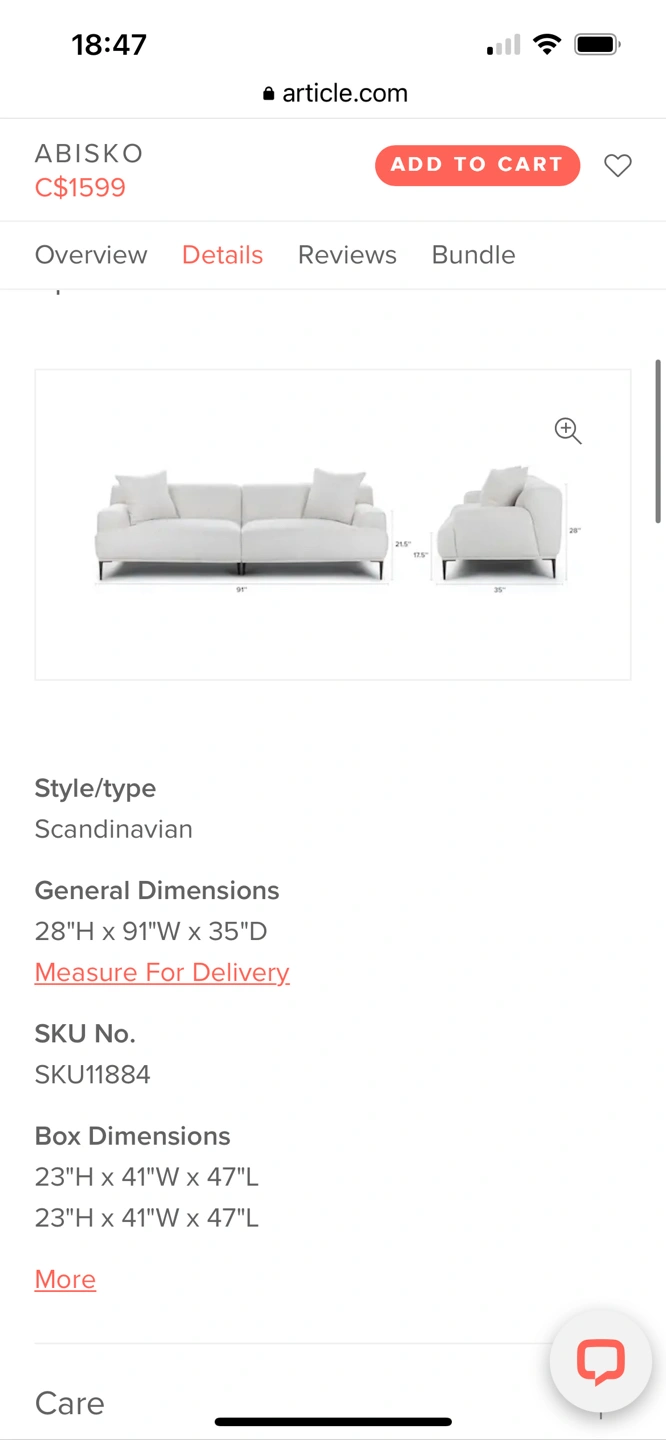Select the Details tab
The image size is (666, 1440).
(x=222, y=255)
